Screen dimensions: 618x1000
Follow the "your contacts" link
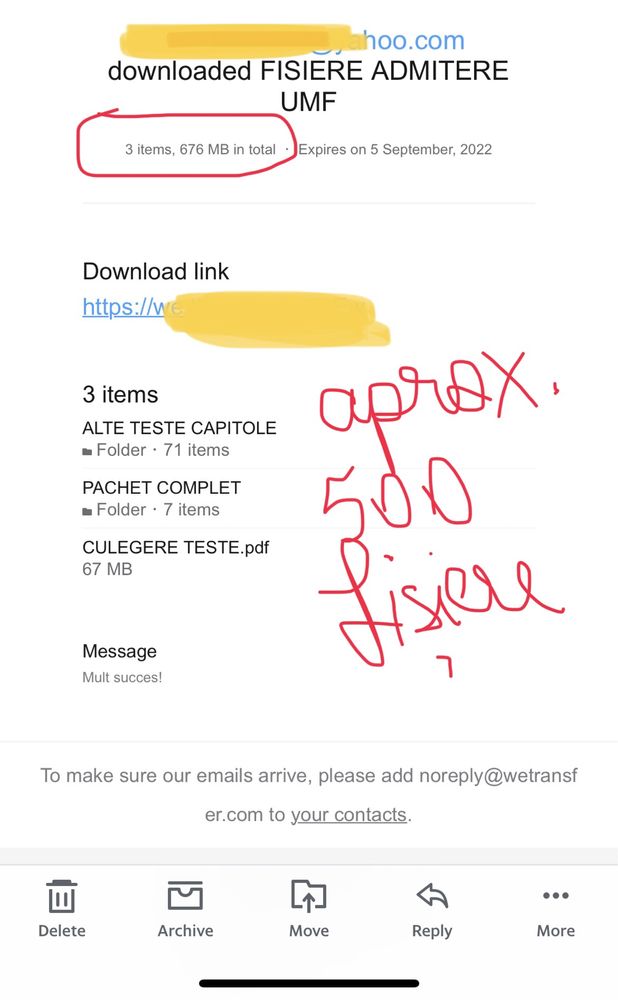[x=348, y=814]
